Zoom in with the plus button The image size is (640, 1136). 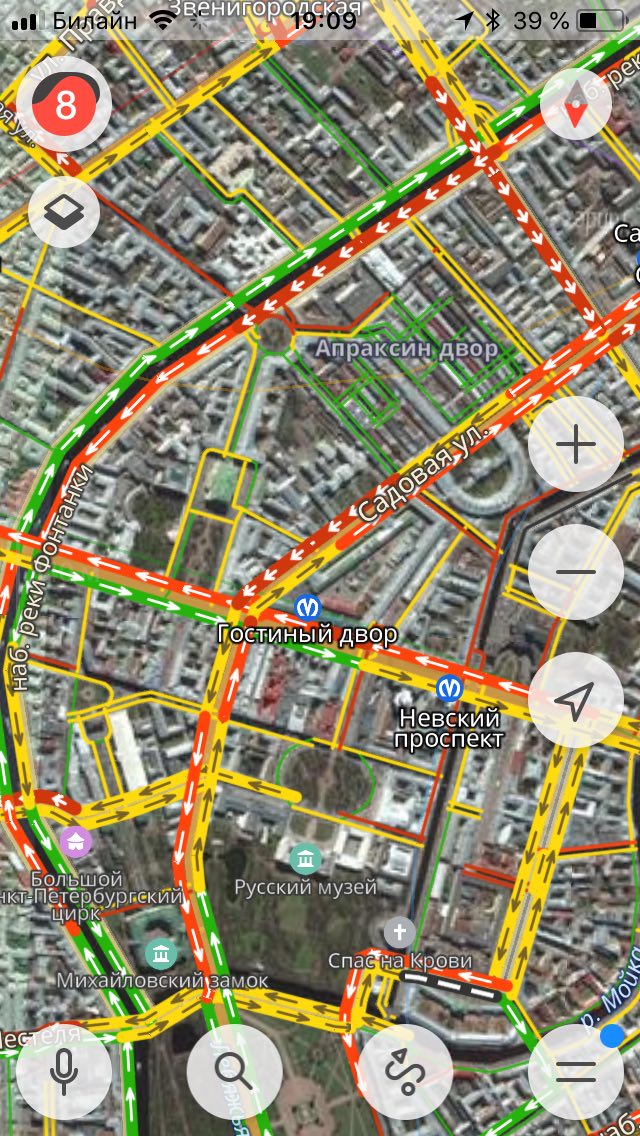point(575,444)
